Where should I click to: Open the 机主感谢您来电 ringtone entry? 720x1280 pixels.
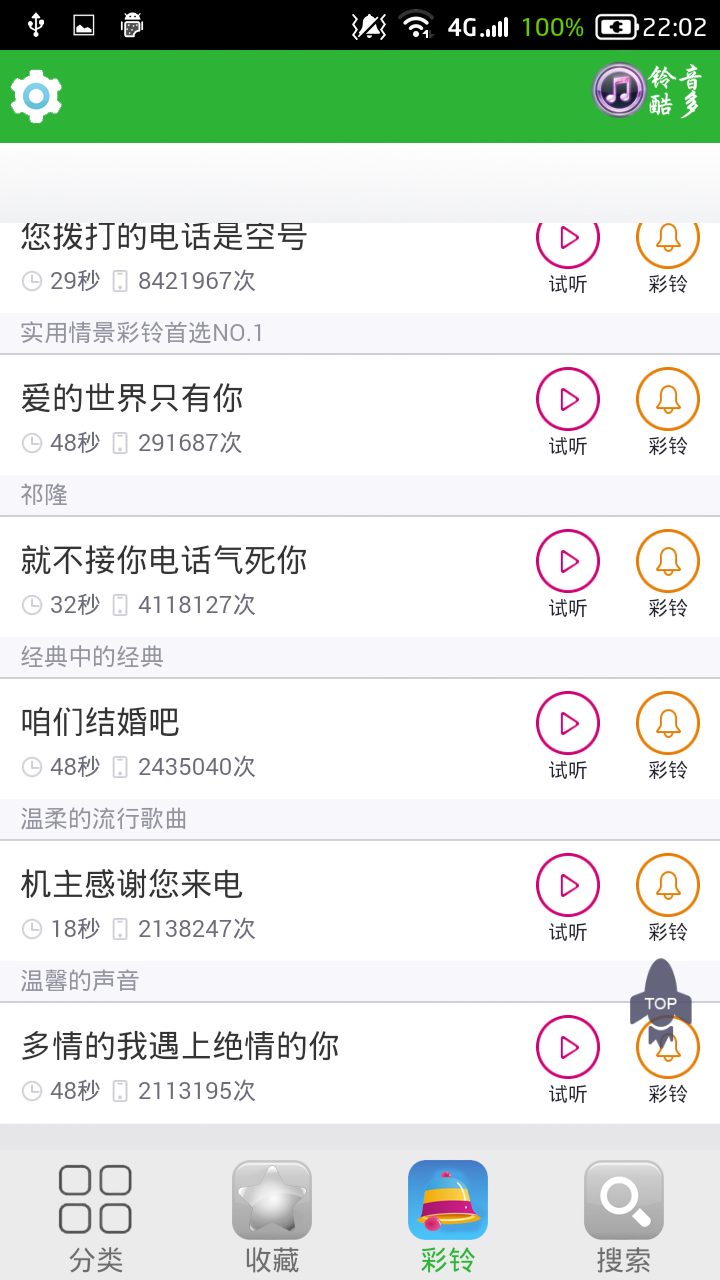point(132,884)
